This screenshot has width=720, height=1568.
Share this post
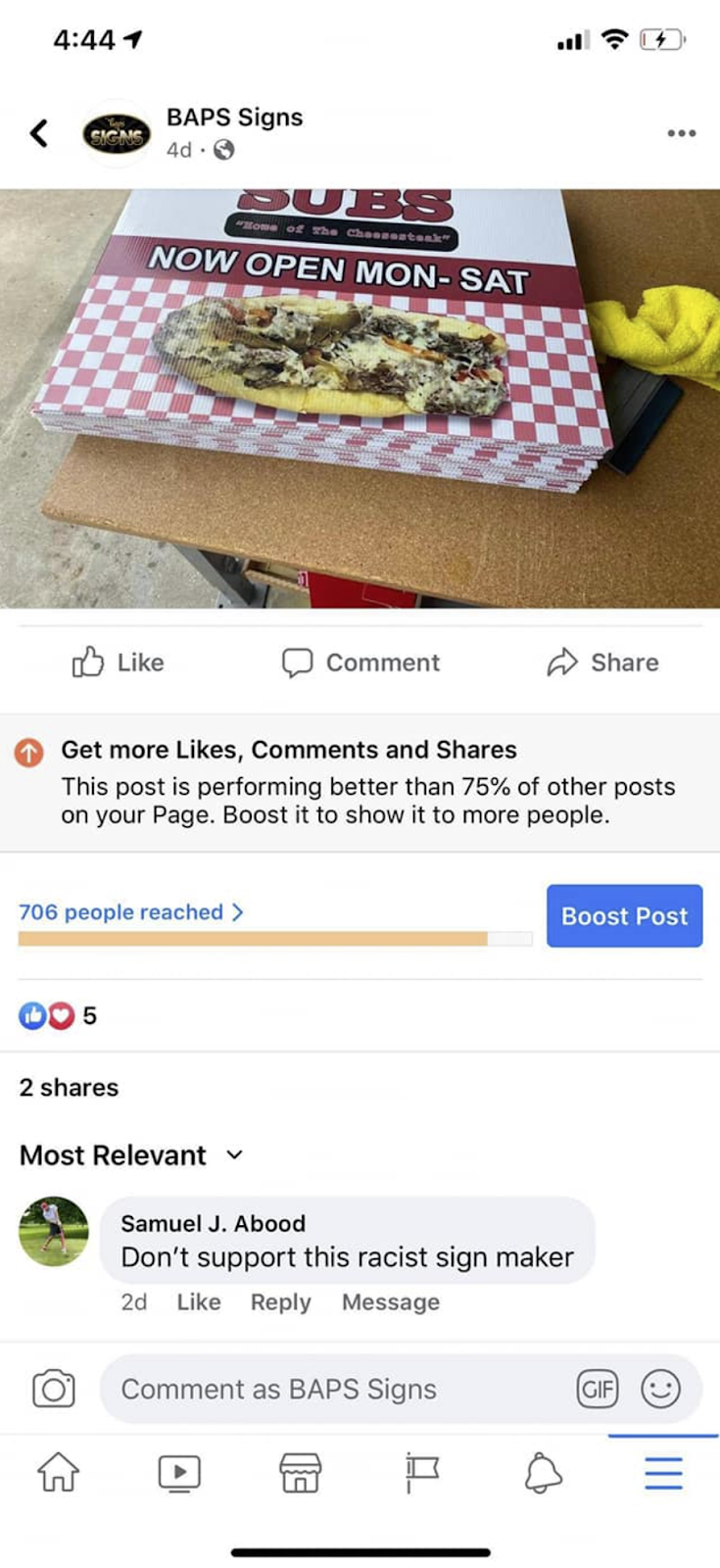tap(602, 662)
